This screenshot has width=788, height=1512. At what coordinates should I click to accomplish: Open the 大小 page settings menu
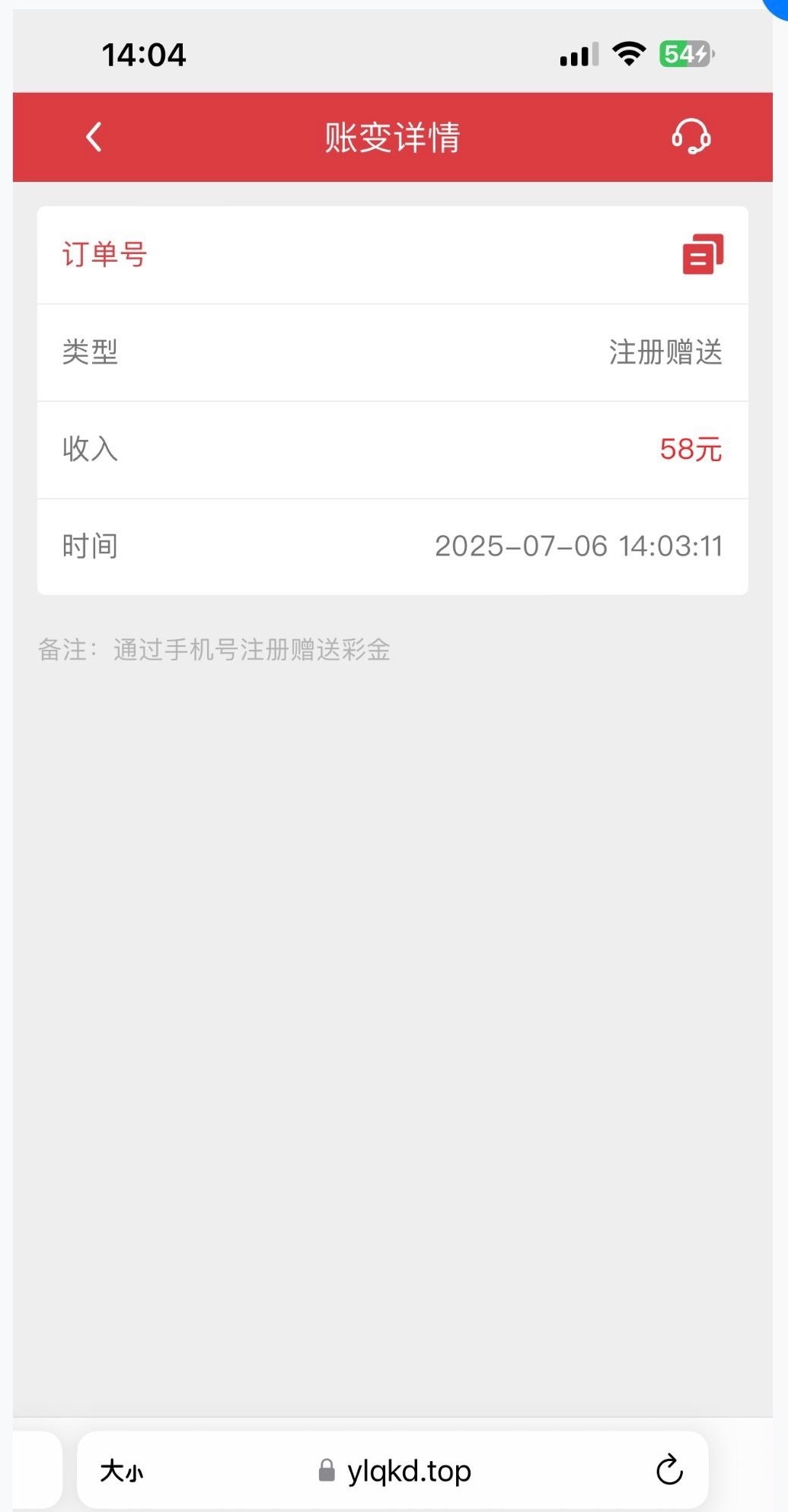(122, 1470)
